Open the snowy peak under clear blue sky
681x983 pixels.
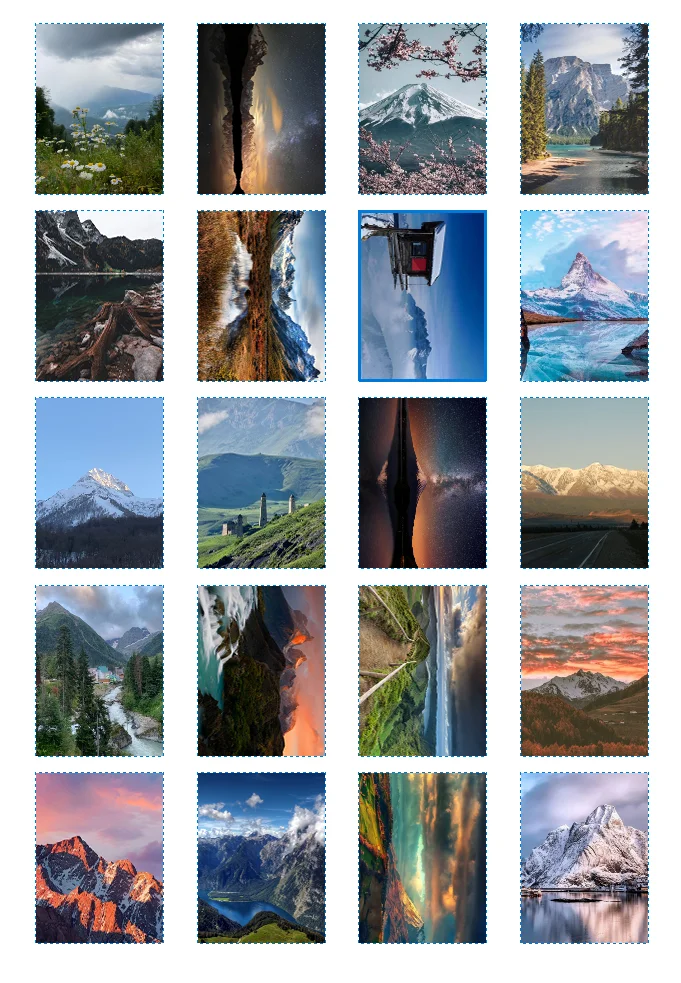point(99,483)
